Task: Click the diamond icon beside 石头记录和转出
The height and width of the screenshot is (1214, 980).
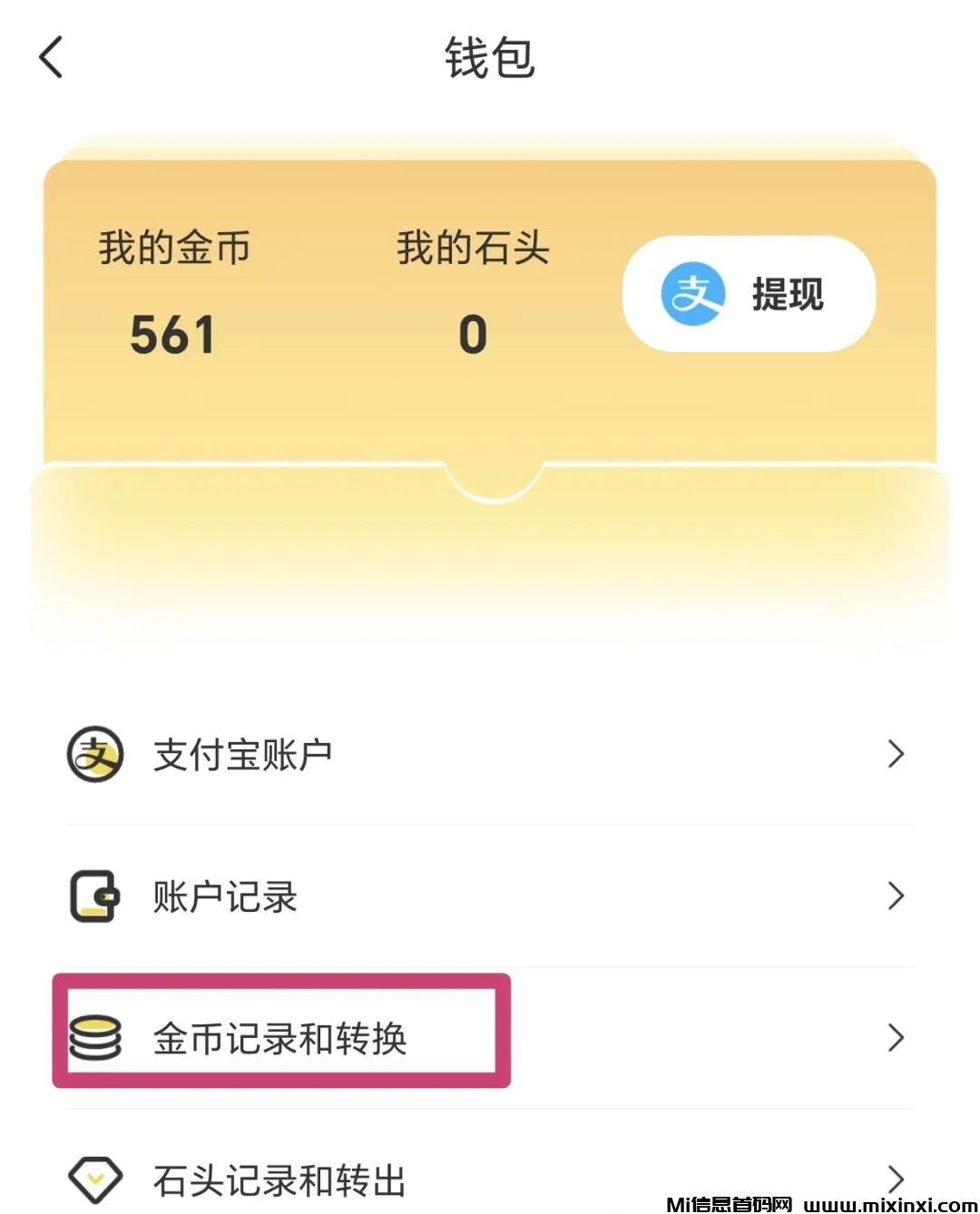Action: [x=96, y=1178]
